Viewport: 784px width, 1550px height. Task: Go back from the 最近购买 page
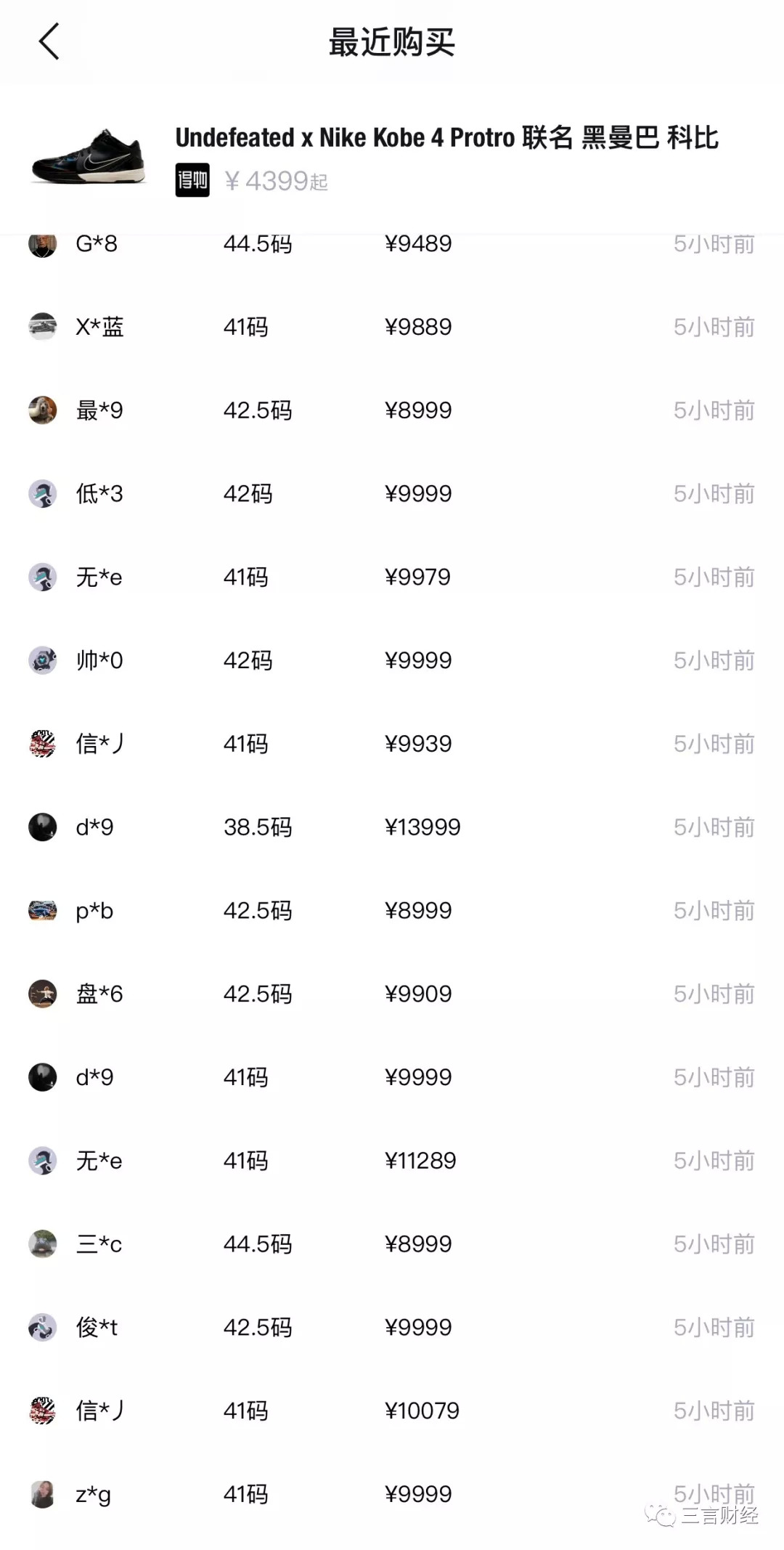[x=49, y=41]
